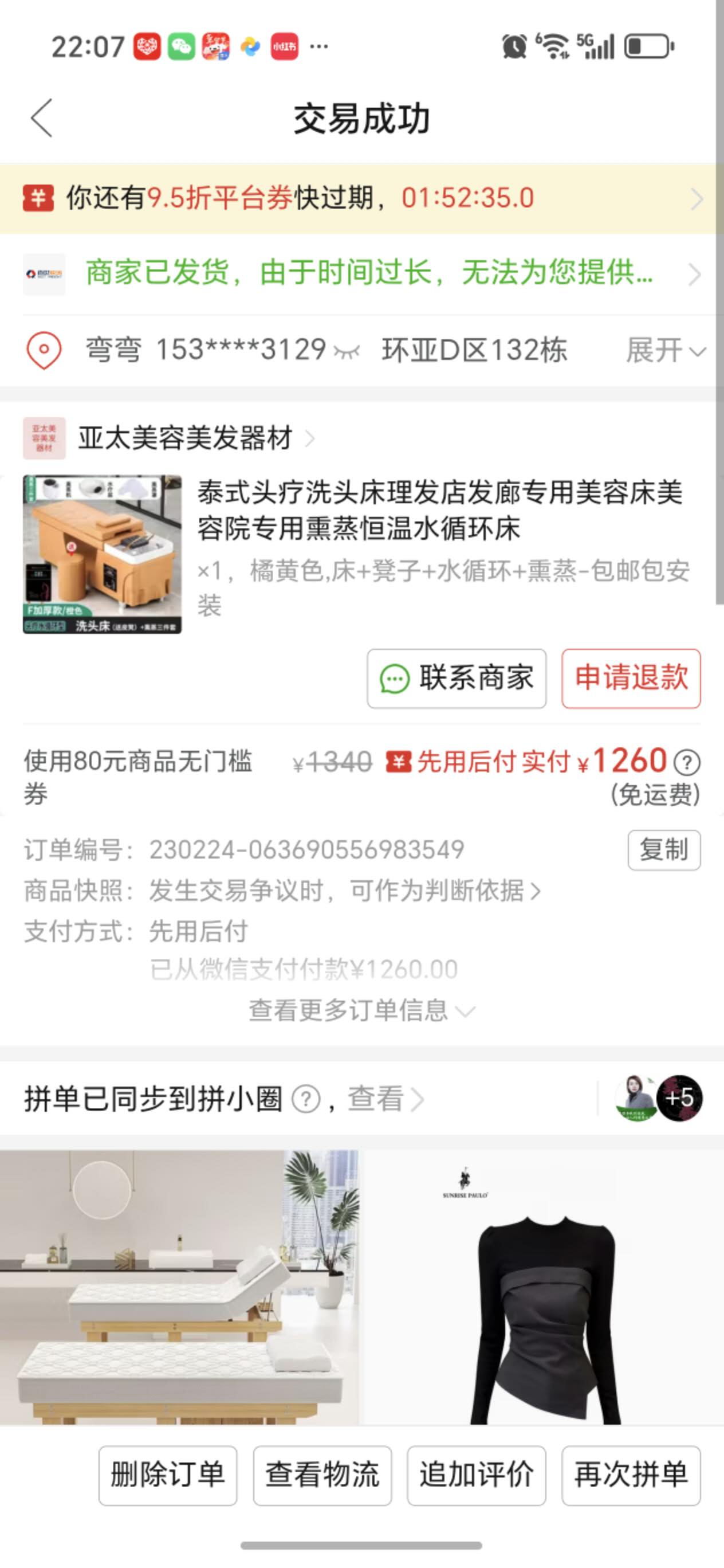Image resolution: width=724 pixels, height=1568 pixels.
Task: Copy the order number with 复制
Action: point(664,850)
